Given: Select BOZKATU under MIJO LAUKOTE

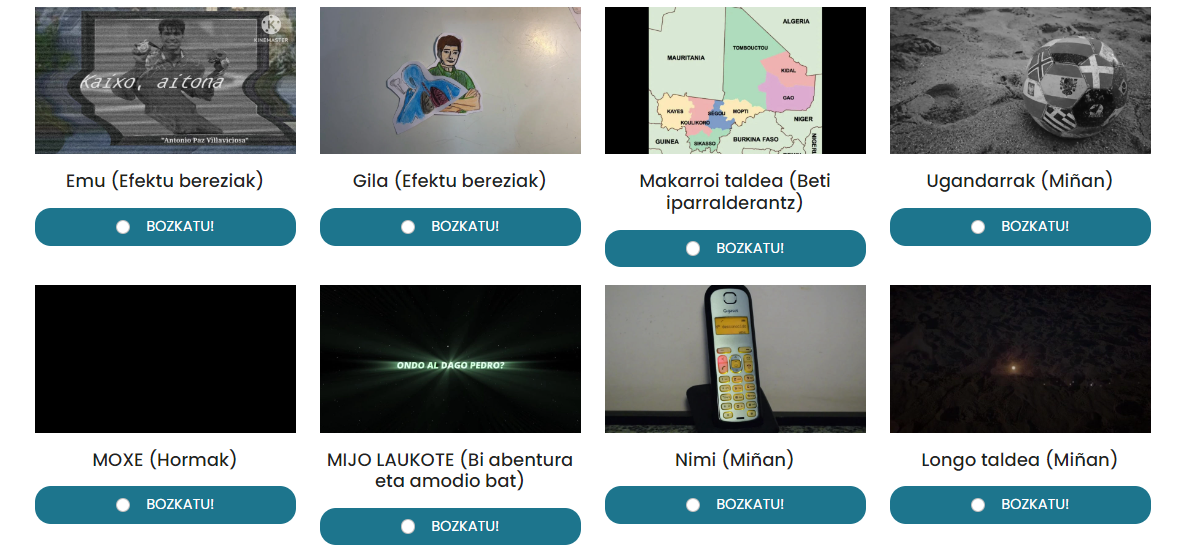Looking at the screenshot, I should pos(450,527).
